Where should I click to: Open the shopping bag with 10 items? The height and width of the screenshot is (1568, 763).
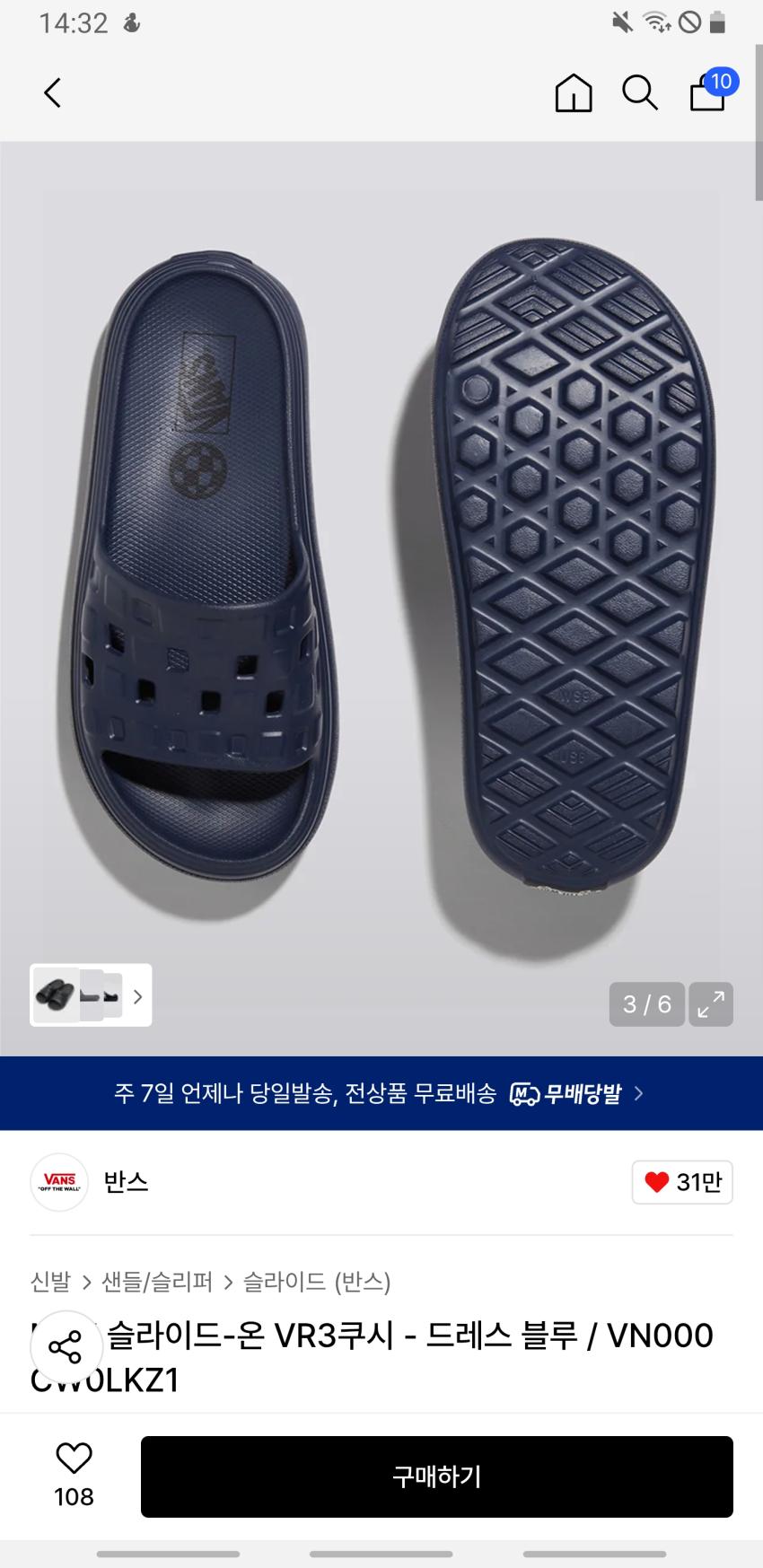[x=708, y=92]
